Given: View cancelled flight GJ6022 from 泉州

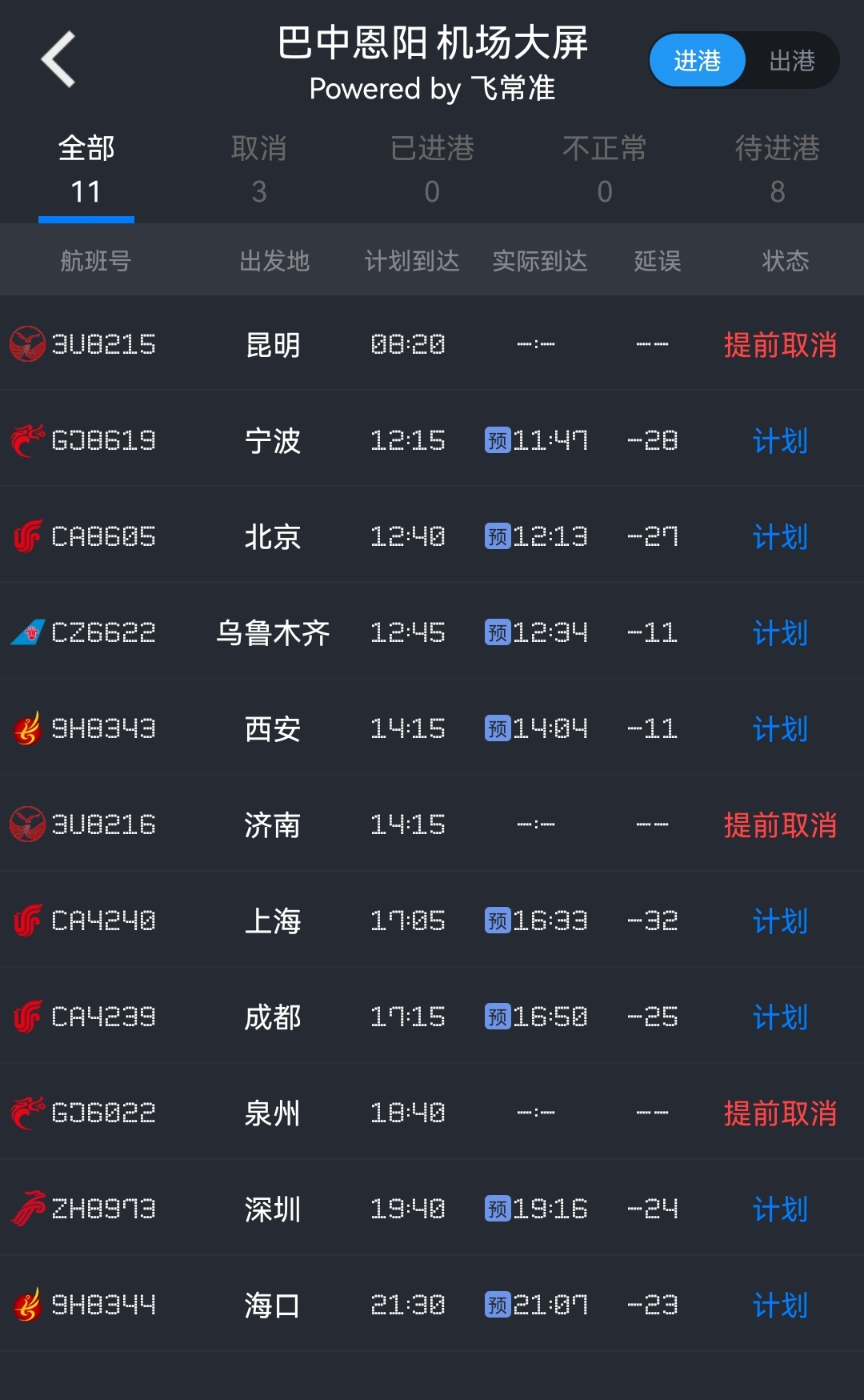Looking at the screenshot, I should (432, 1113).
